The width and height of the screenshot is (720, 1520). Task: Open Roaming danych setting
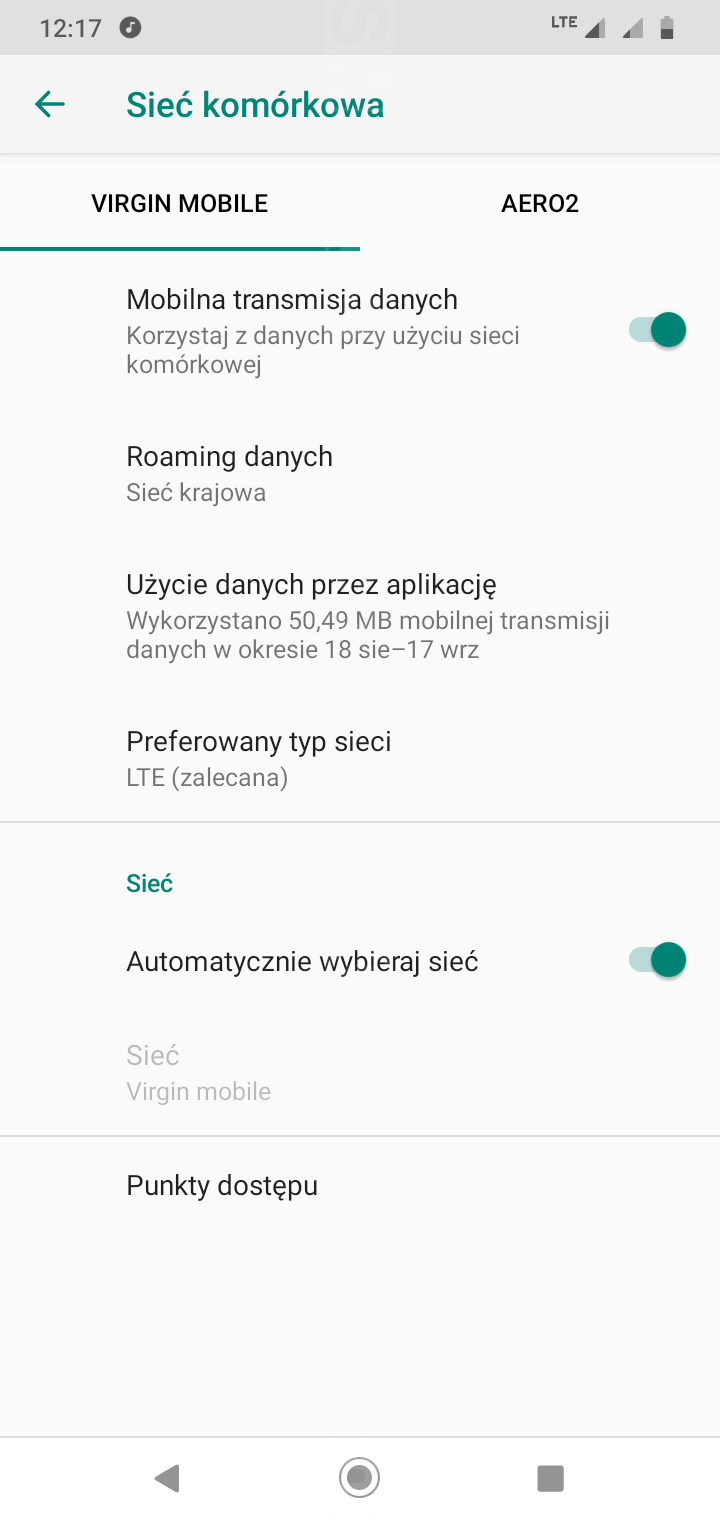[x=229, y=473]
